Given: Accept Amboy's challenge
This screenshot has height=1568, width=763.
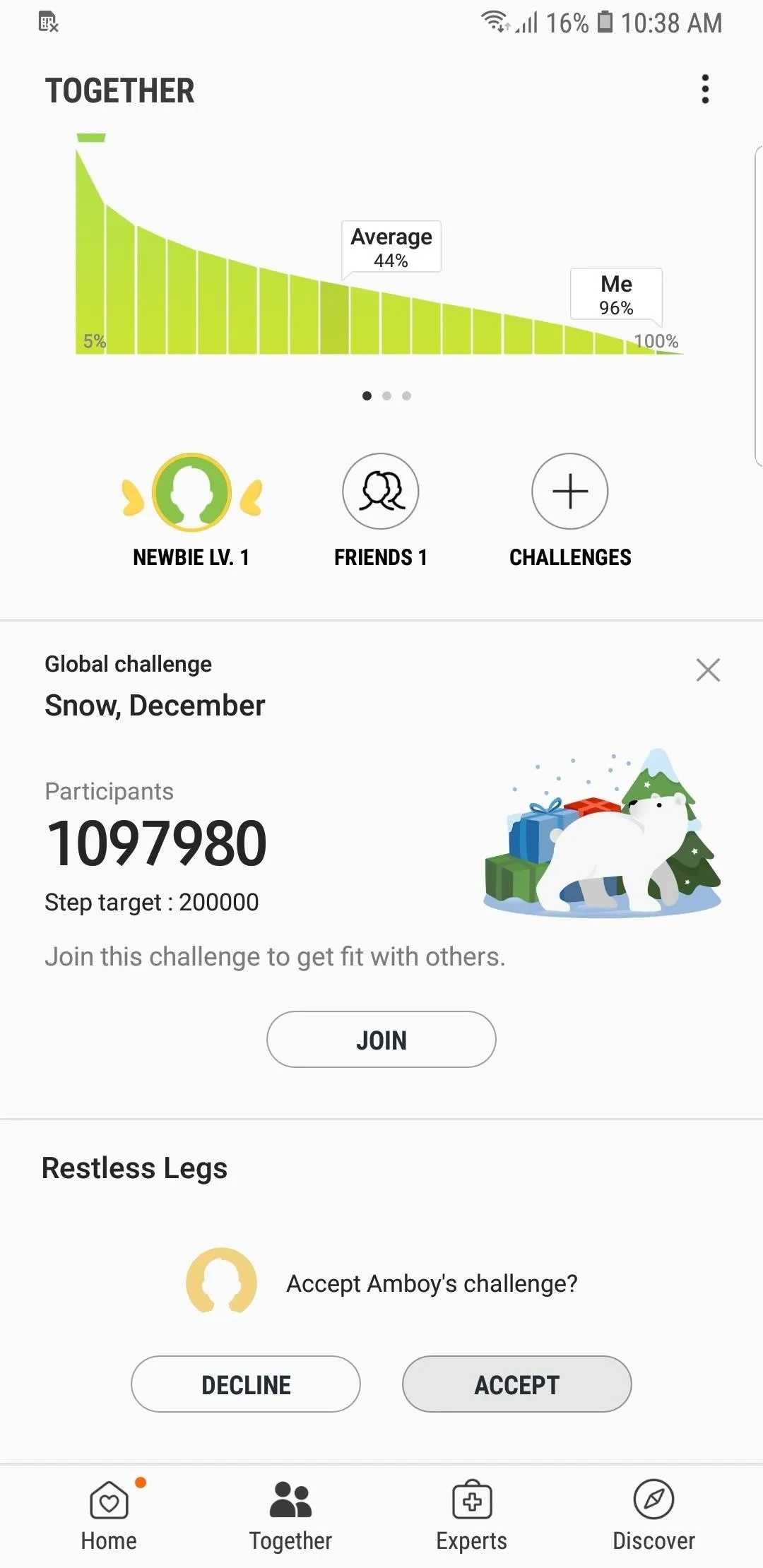Looking at the screenshot, I should pos(517,1384).
